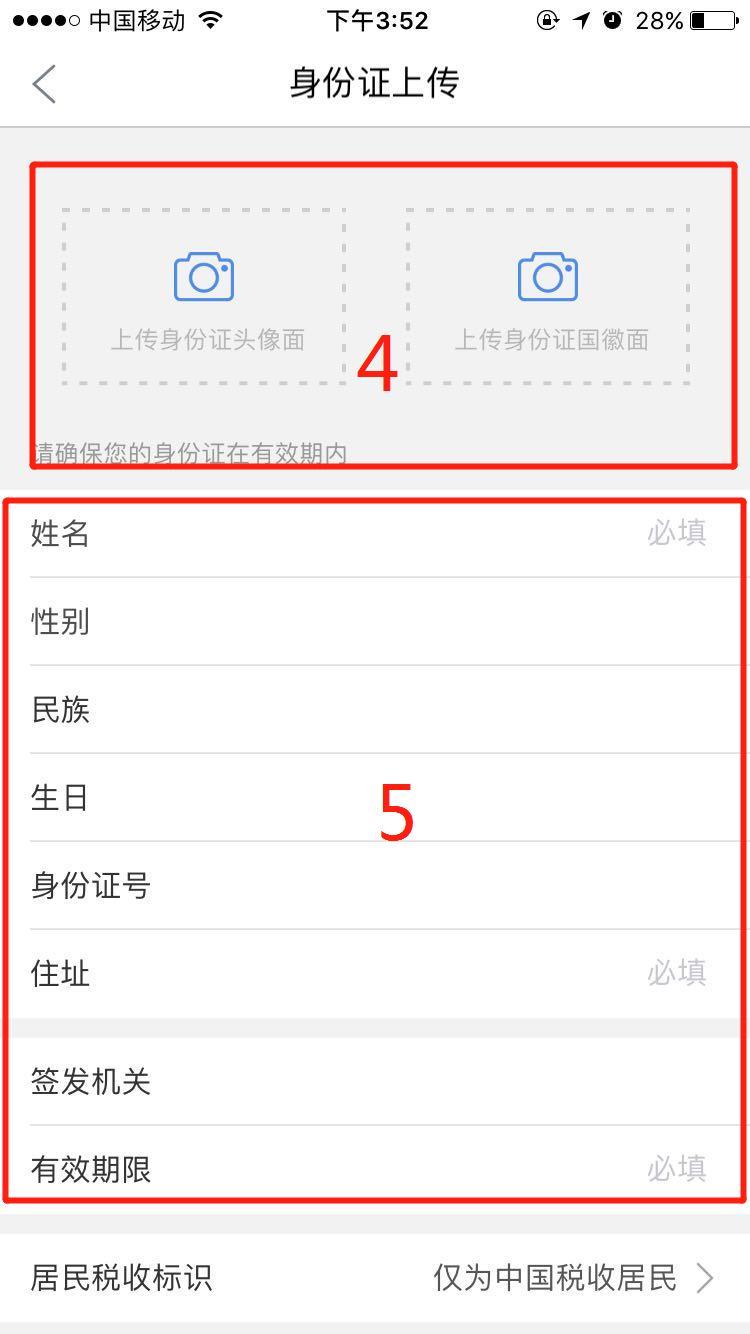Screen dimensions: 750x1334
Task: Enter your name in the 姓名 field
Action: click(x=400, y=534)
